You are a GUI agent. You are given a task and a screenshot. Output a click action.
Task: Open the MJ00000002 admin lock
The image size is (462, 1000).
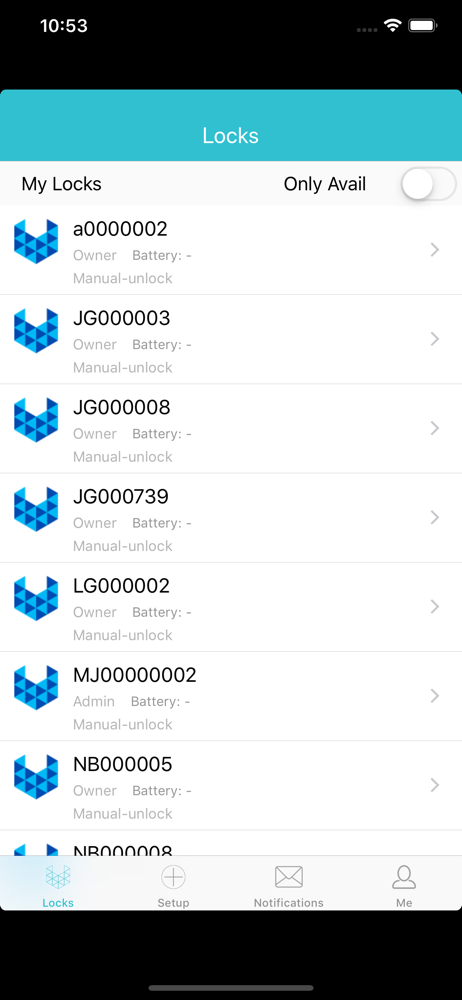[x=231, y=696]
